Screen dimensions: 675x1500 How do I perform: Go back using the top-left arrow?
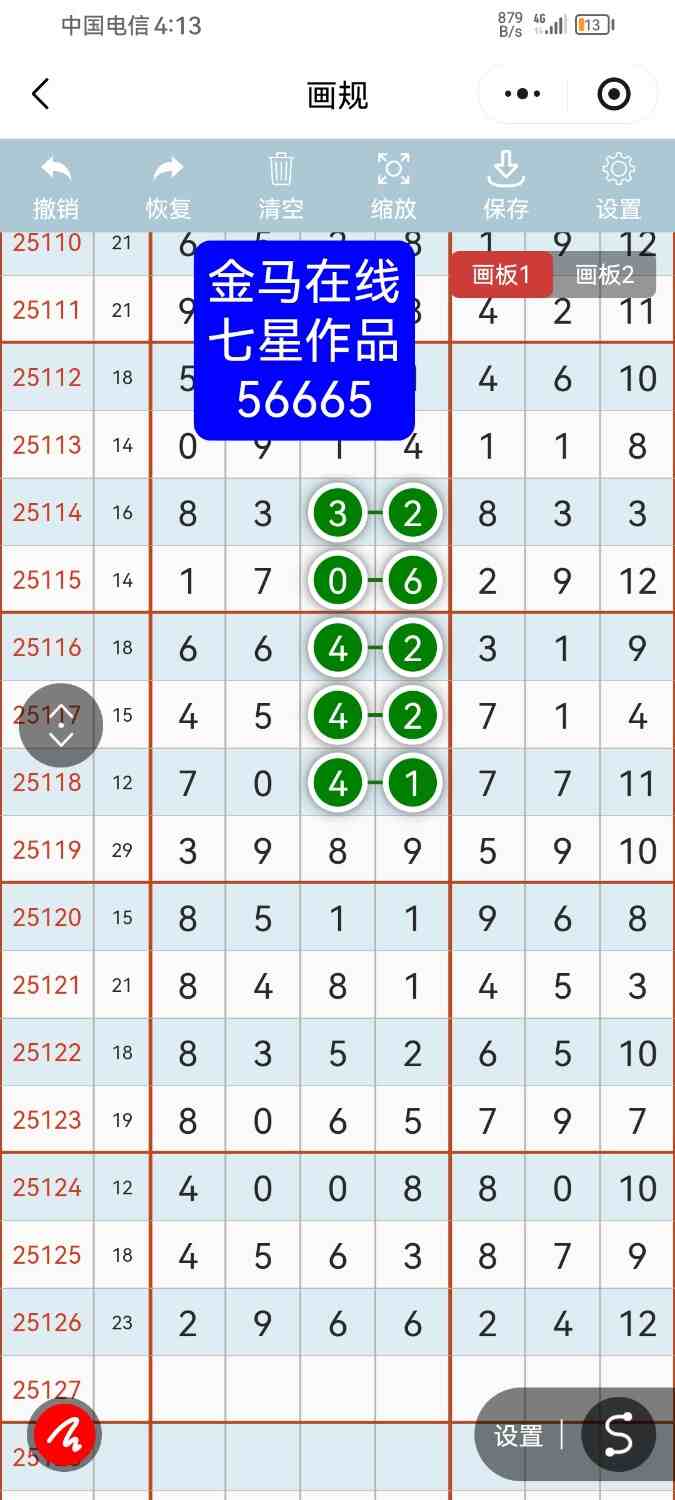(x=40, y=95)
